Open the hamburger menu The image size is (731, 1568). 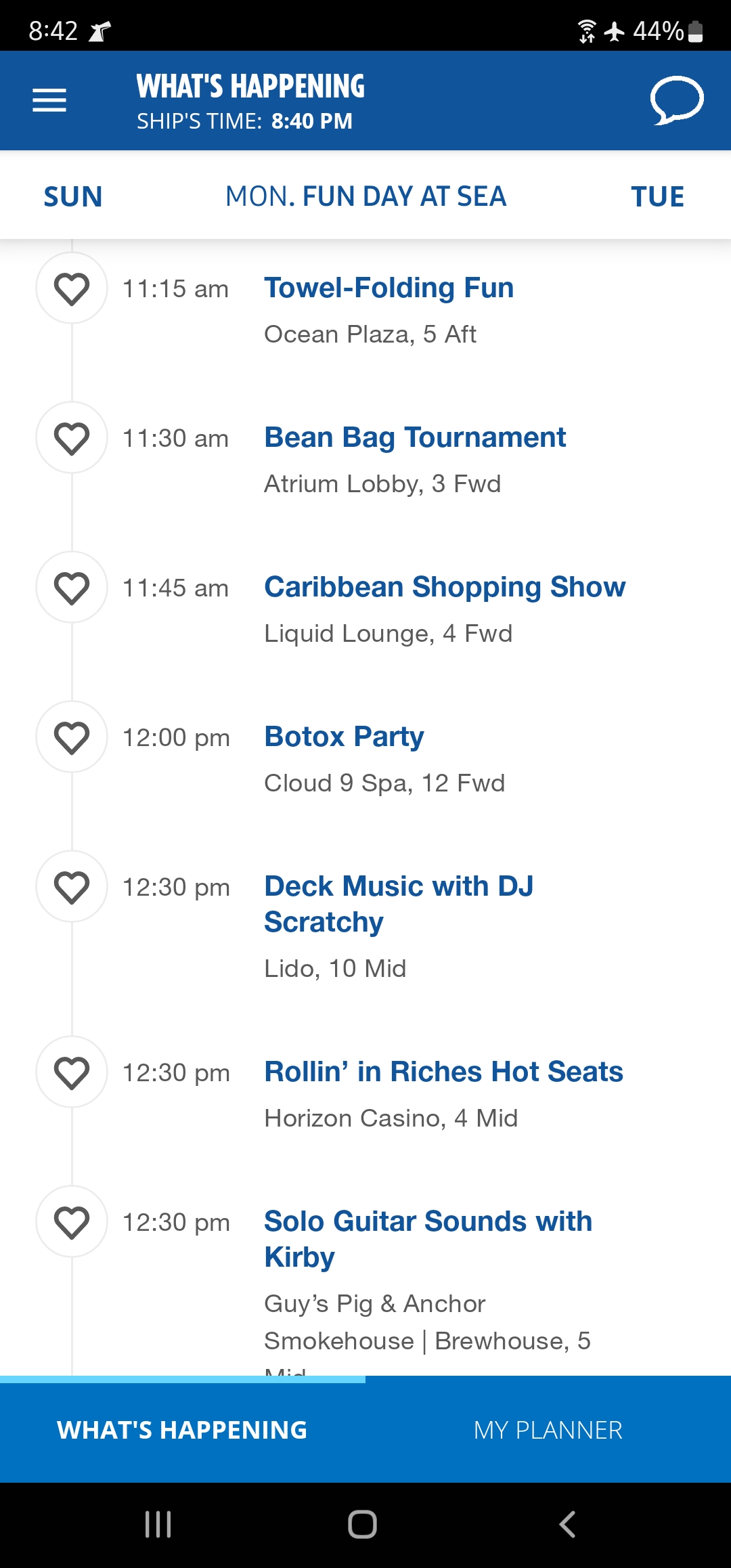tap(49, 100)
